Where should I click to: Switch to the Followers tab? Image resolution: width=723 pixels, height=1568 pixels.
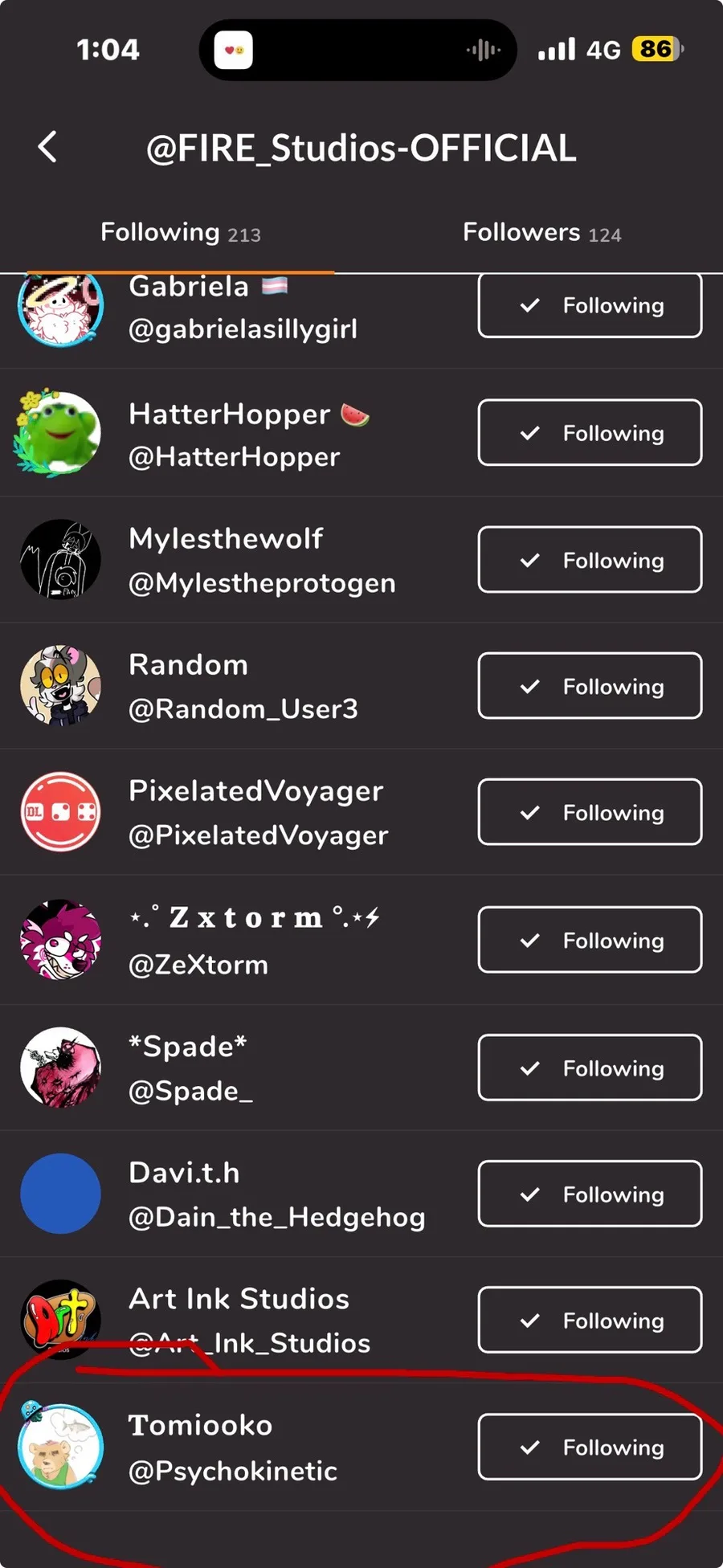(541, 233)
